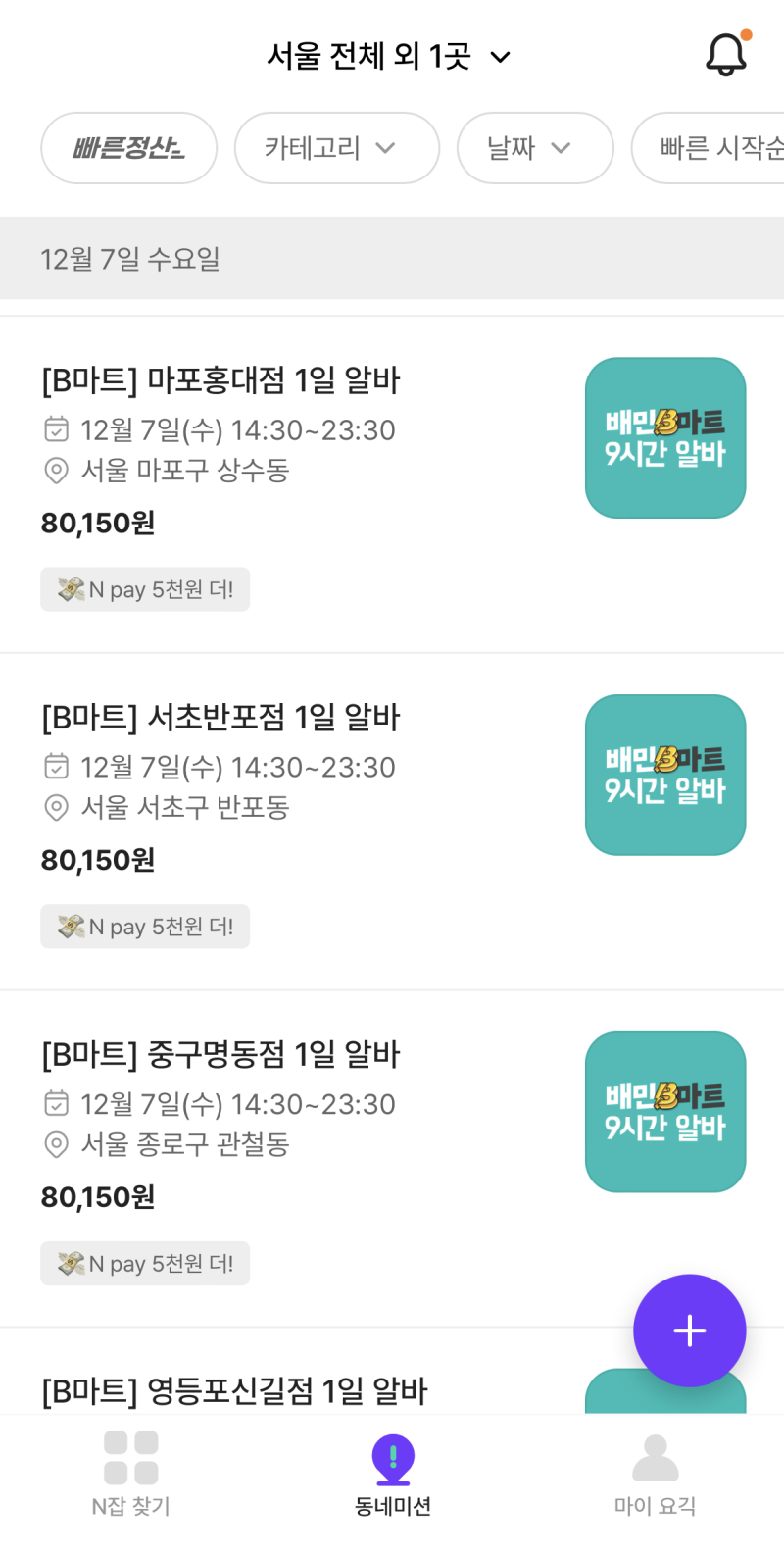Image resolution: width=784 pixels, height=1556 pixels.
Task: Click the calendar icon on 중구명동점 listing
Action: (x=56, y=1104)
